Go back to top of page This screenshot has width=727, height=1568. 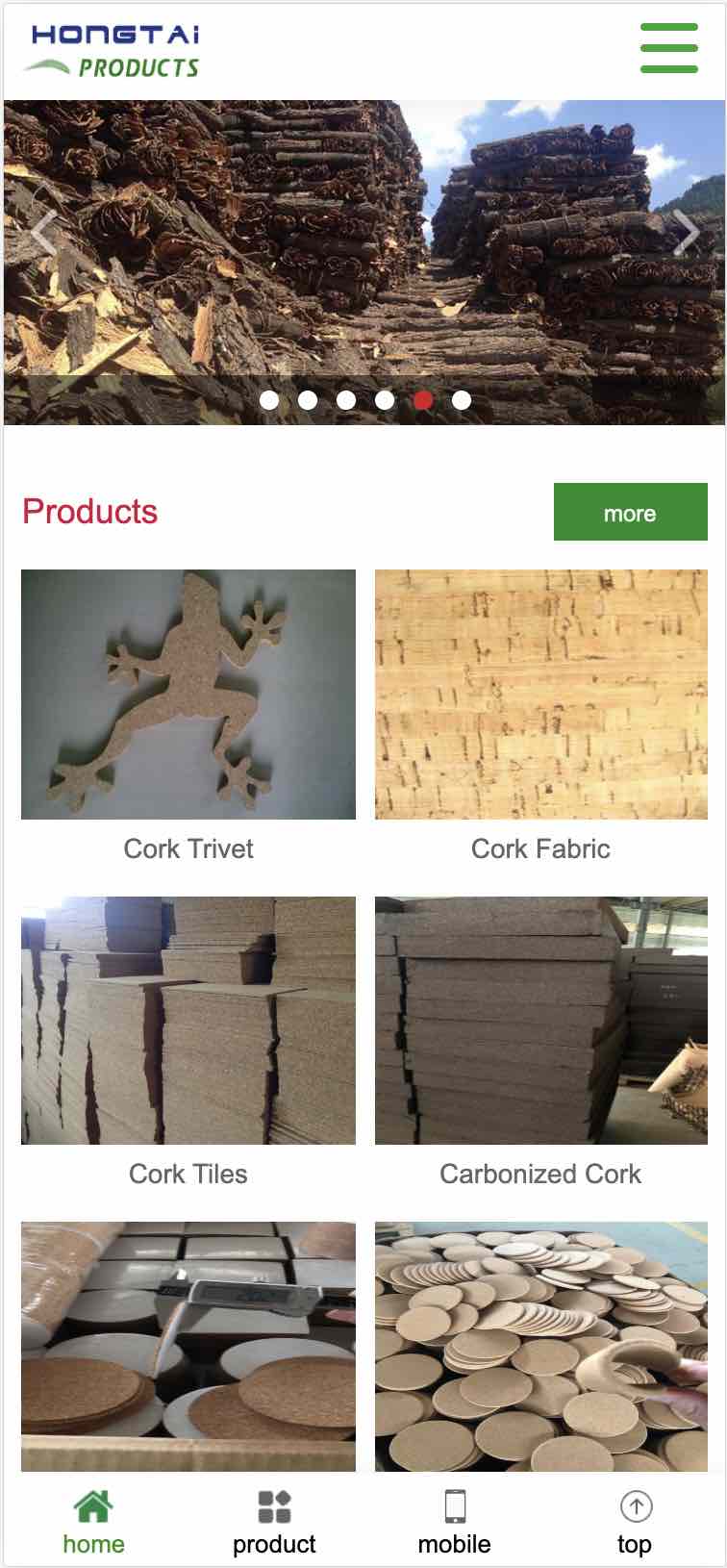[635, 1522]
